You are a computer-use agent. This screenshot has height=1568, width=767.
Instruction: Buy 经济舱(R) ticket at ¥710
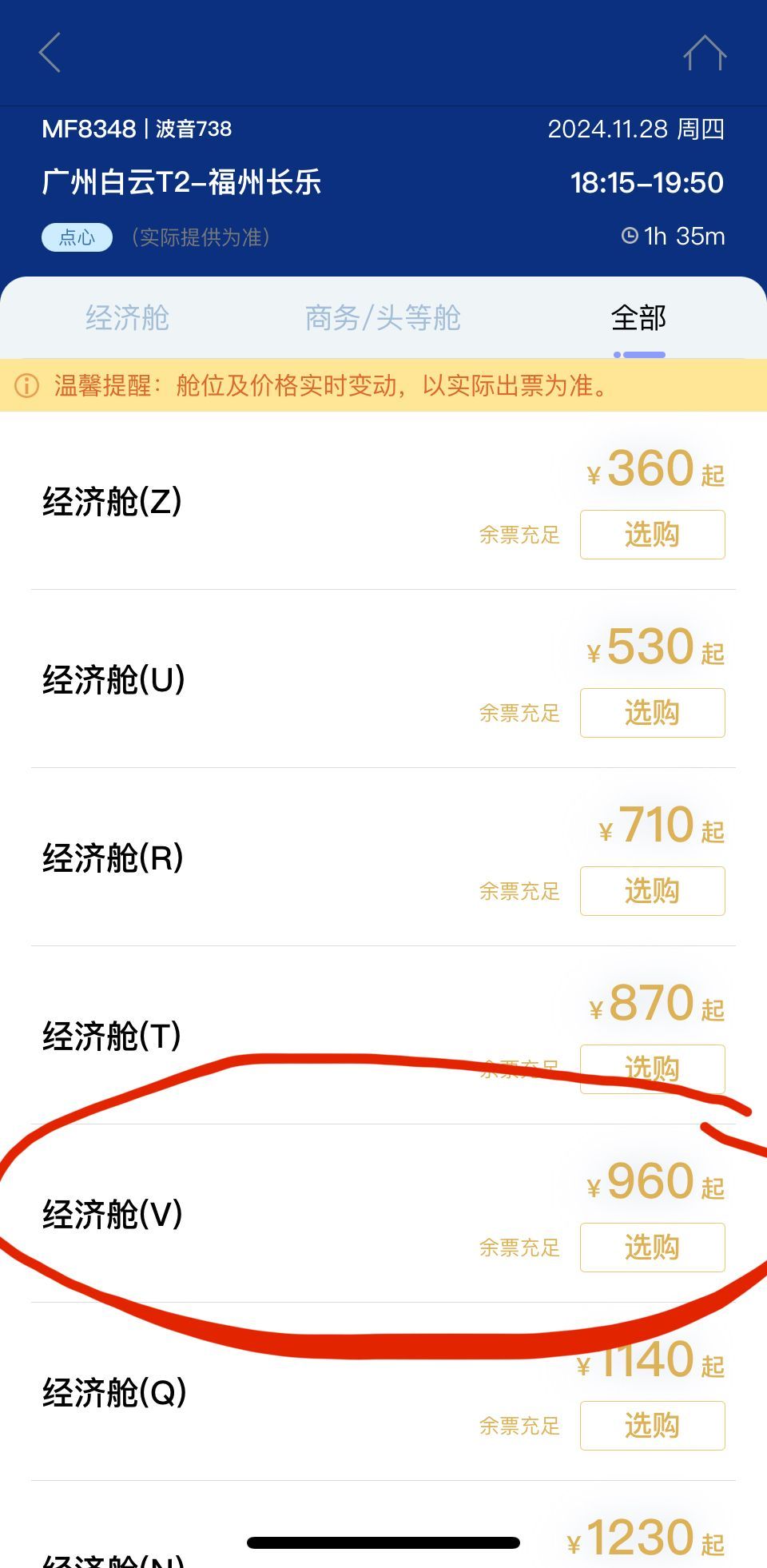pyautogui.click(x=652, y=891)
